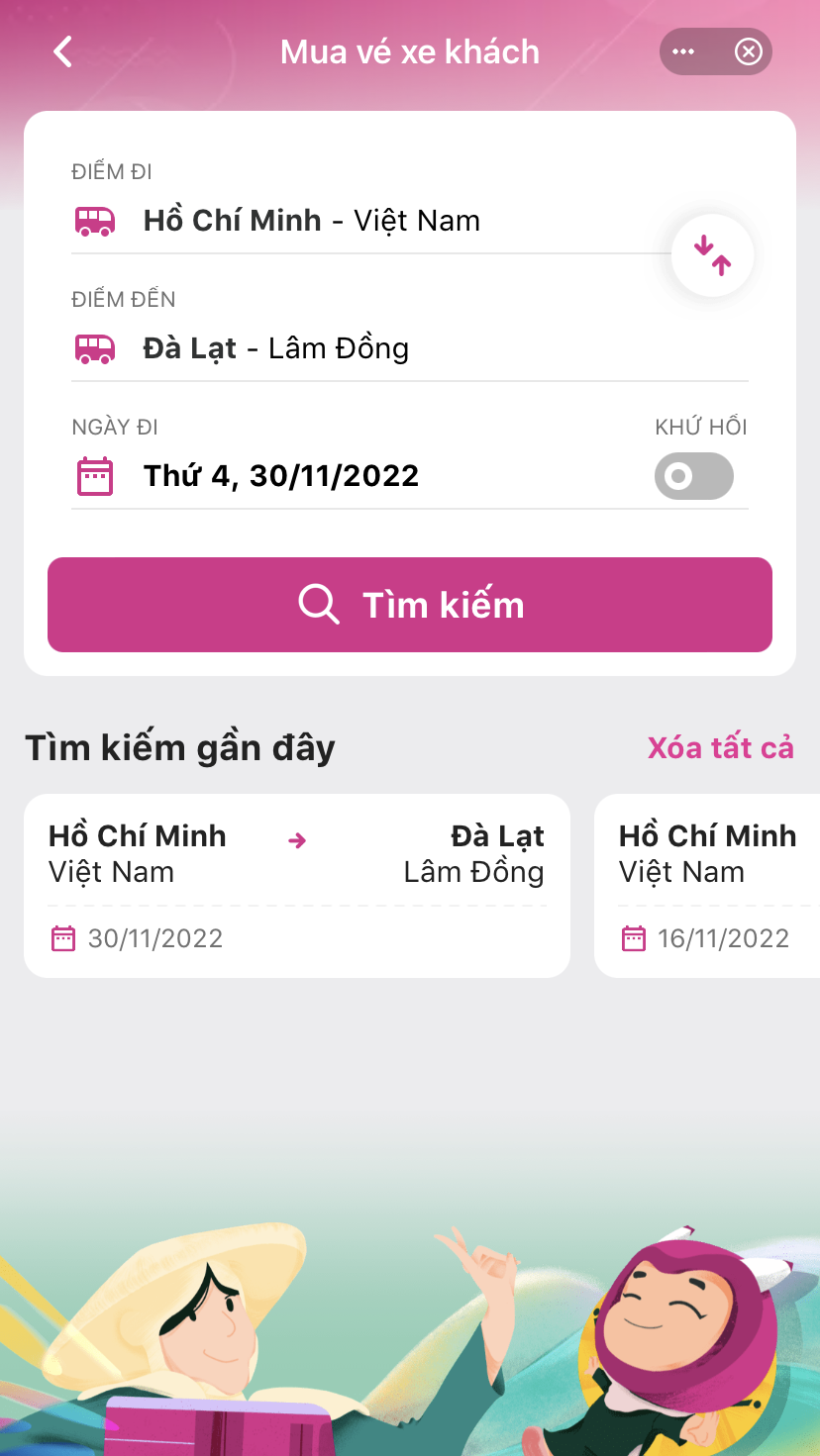Open the three-dot options menu
This screenshot has height=1456, width=820.
coord(684,51)
